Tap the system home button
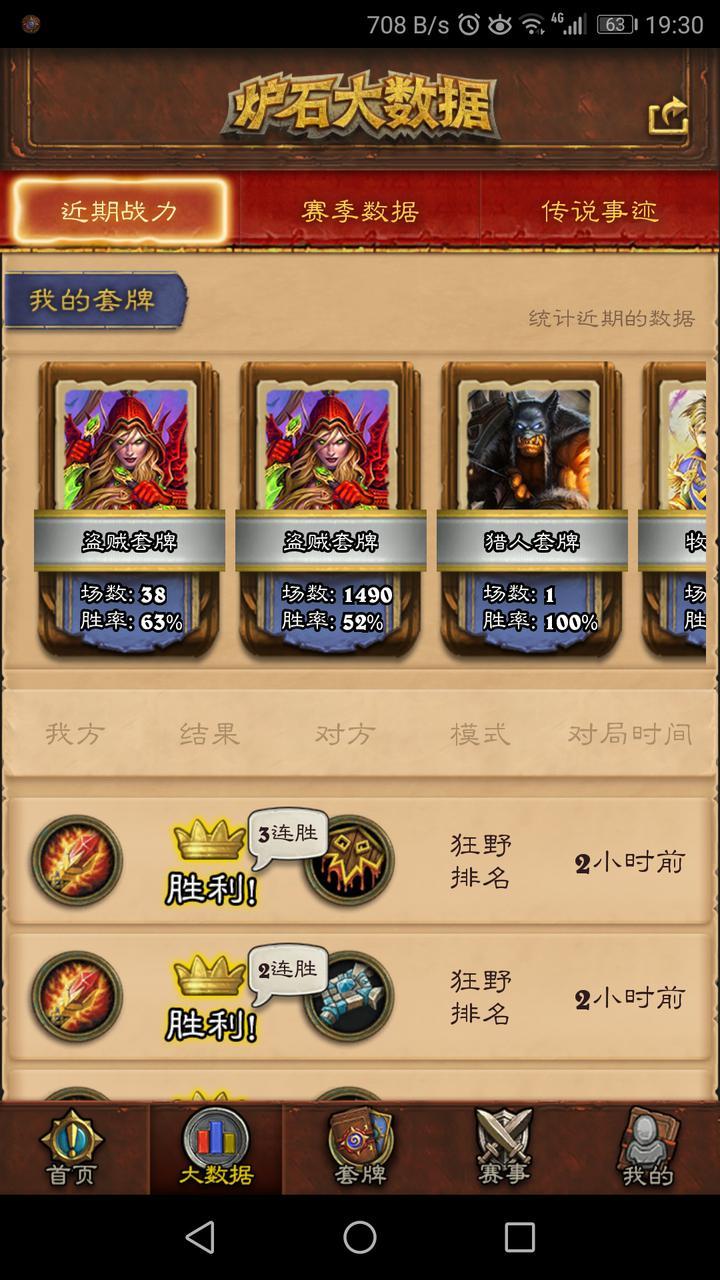 (x=360, y=1238)
